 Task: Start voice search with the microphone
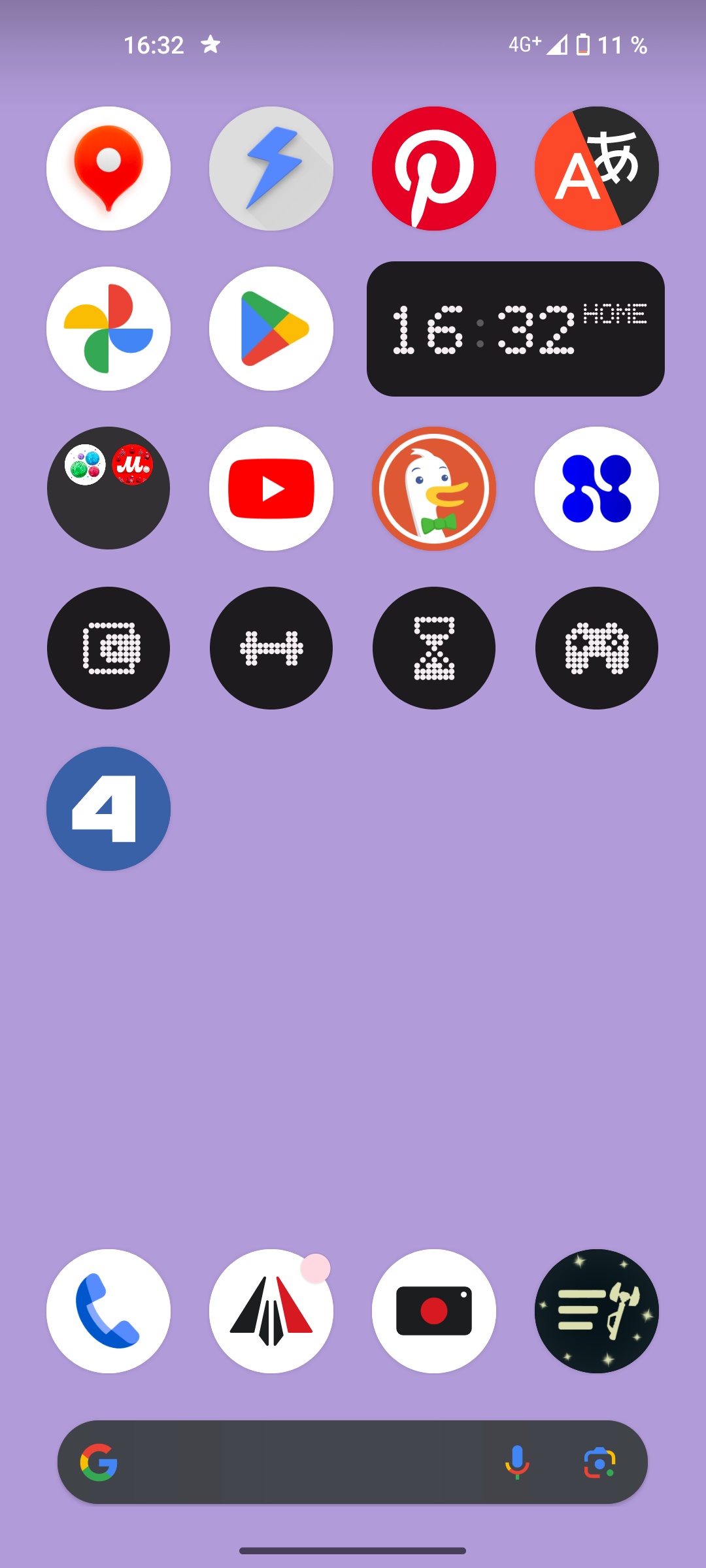(516, 1462)
